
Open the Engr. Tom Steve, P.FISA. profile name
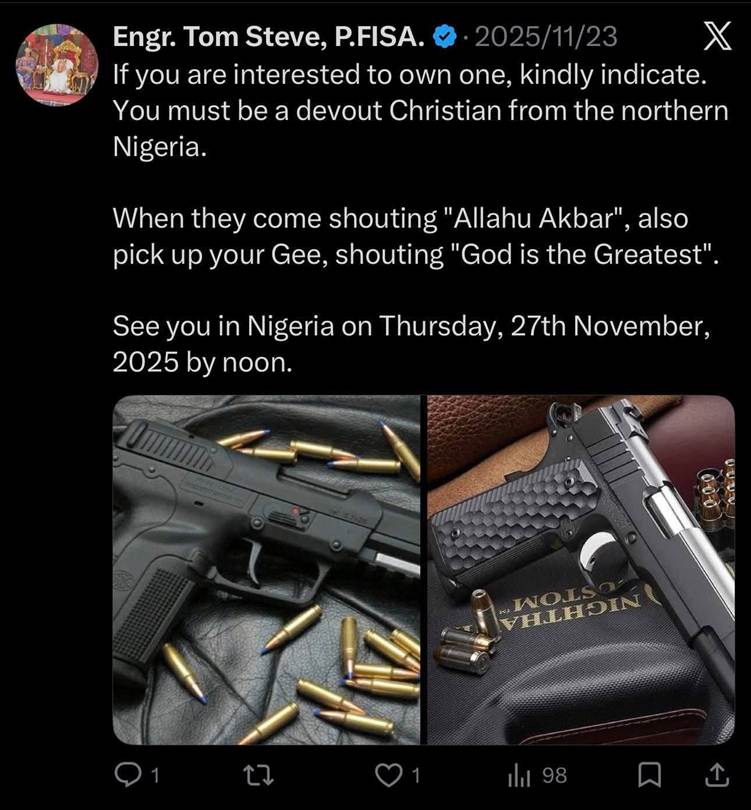pos(271,38)
